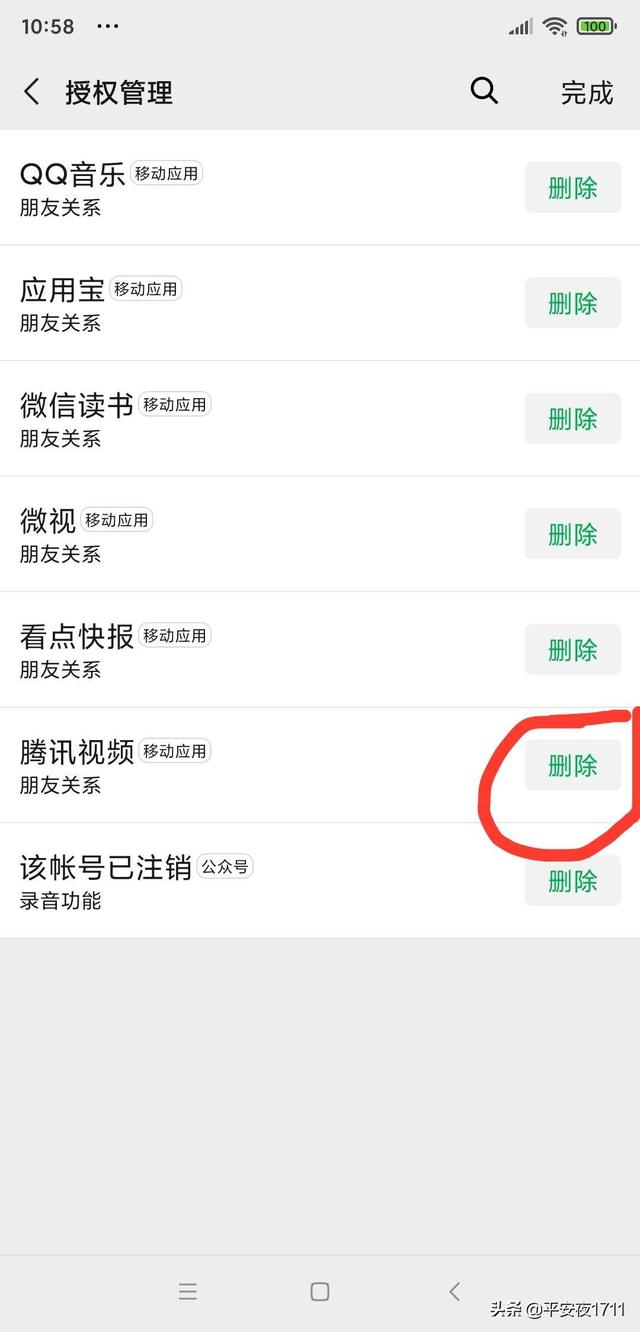The image size is (640, 1332).
Task: Remove 微视 authorization
Action: tap(572, 534)
